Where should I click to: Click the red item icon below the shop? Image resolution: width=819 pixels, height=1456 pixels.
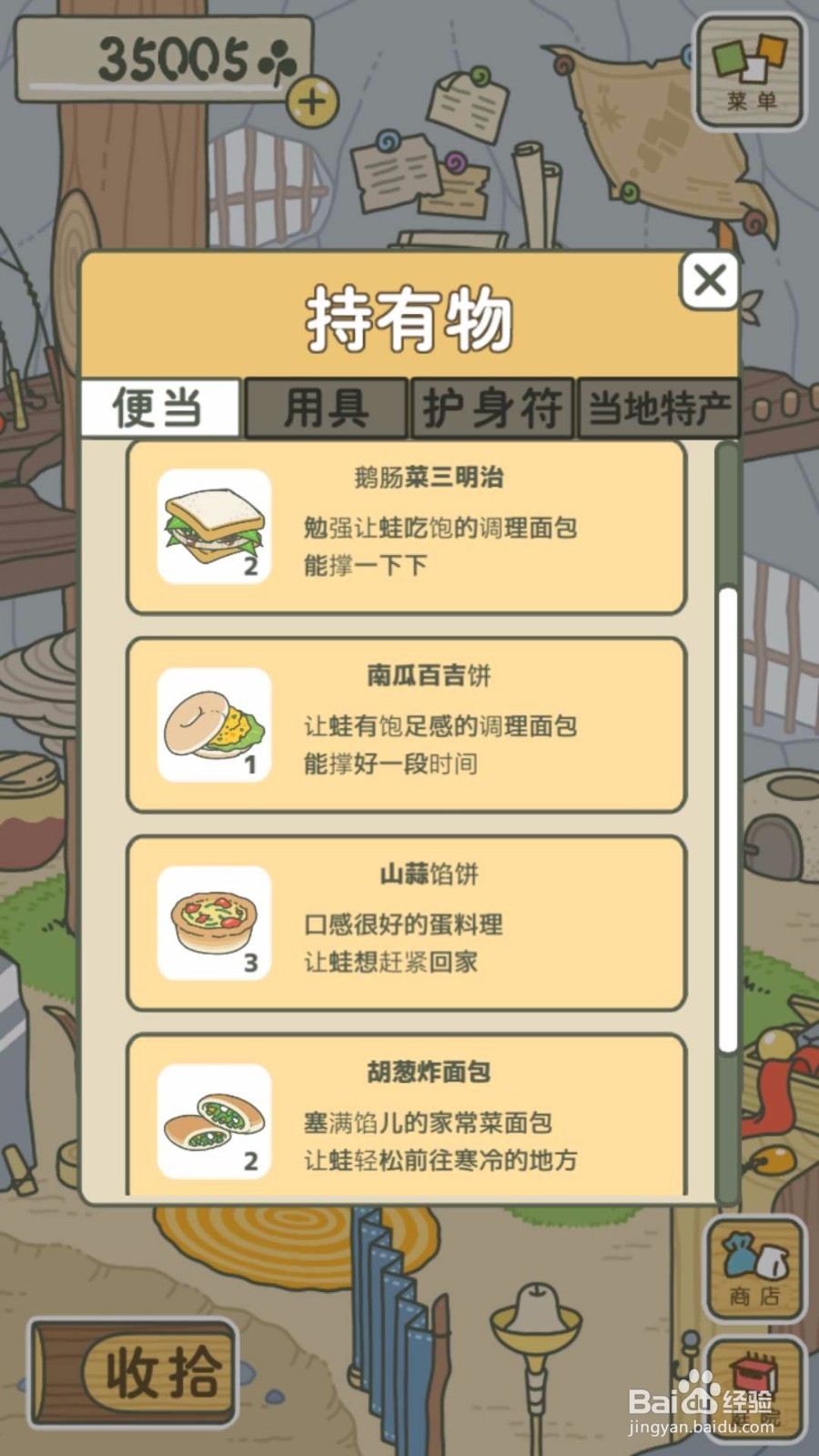click(755, 1388)
